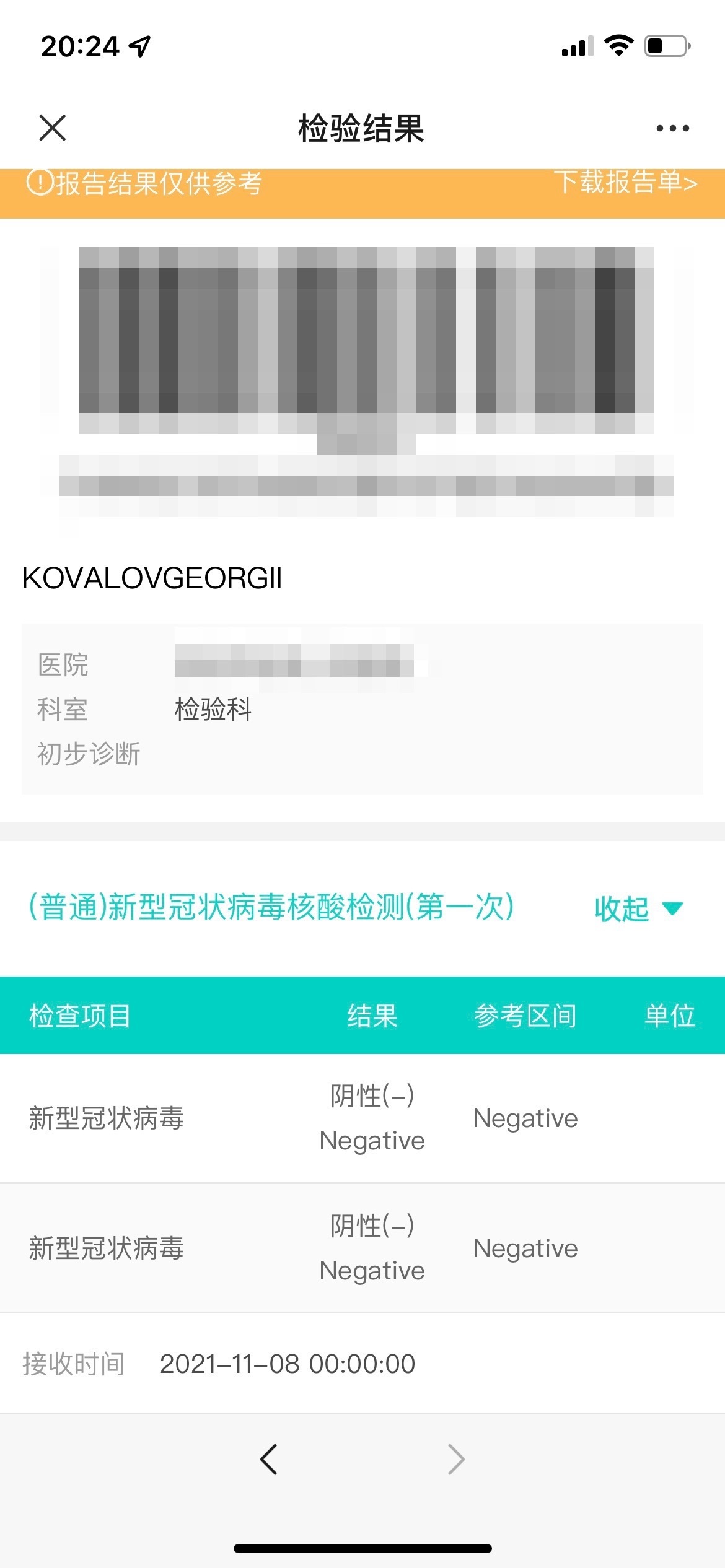
Task: Tap 下载报告单 to download report
Action: (x=625, y=183)
